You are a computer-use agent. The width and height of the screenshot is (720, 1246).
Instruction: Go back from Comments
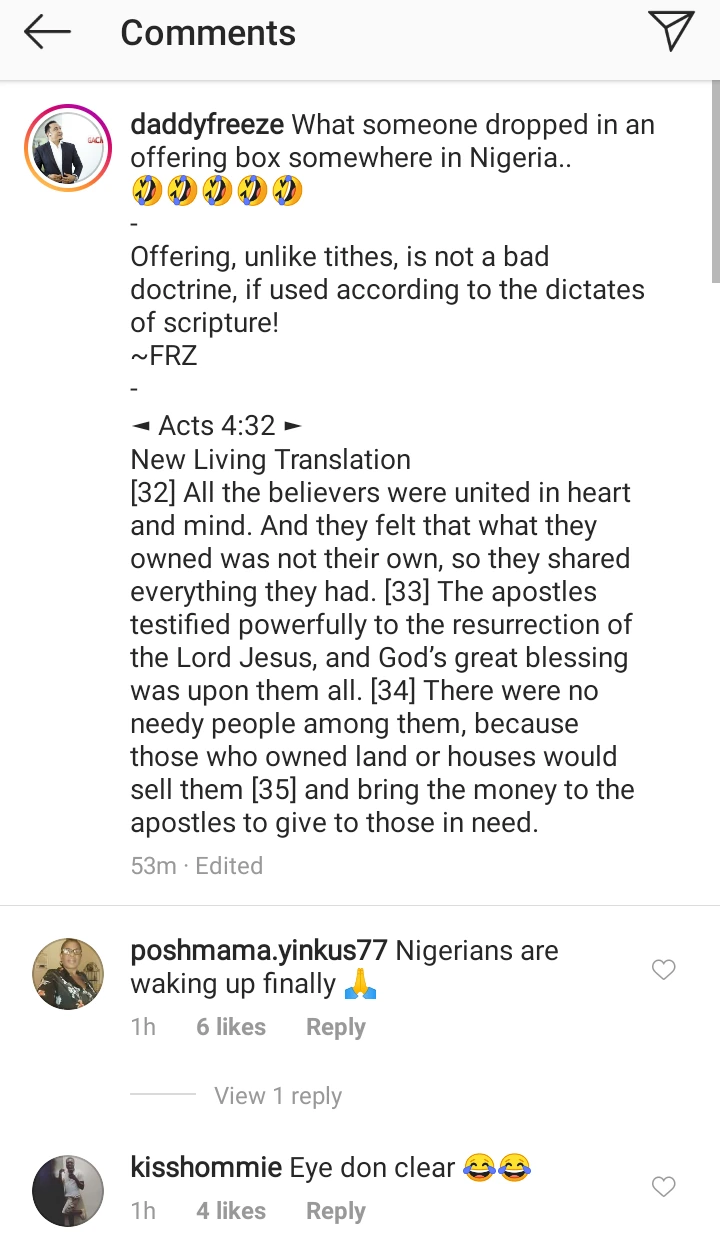coord(47,33)
